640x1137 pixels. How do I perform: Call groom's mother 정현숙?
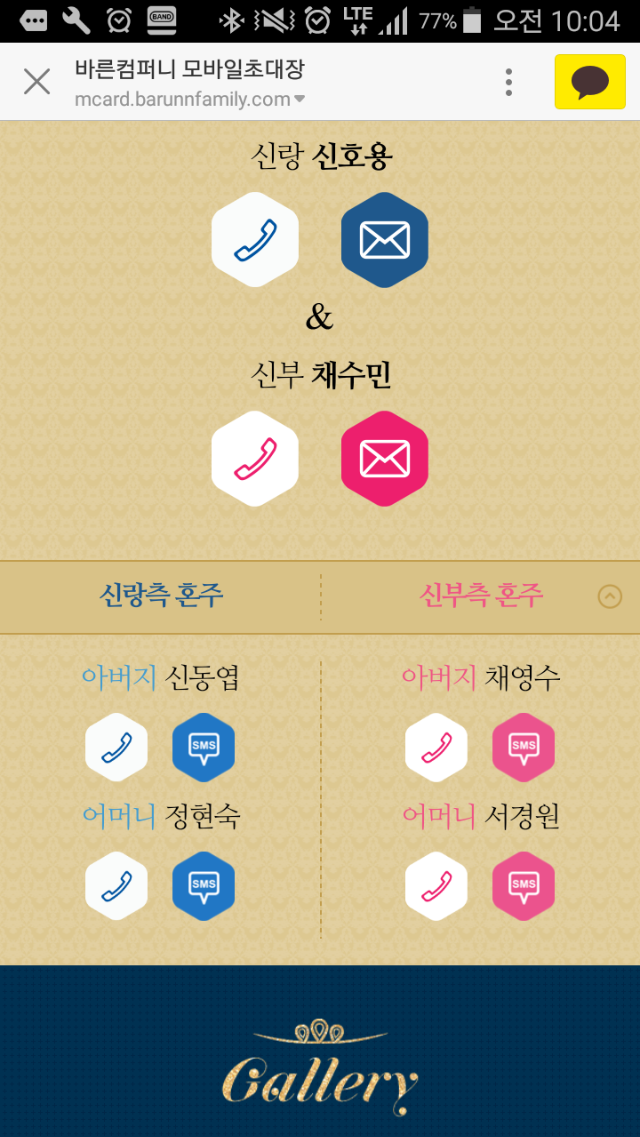116,885
